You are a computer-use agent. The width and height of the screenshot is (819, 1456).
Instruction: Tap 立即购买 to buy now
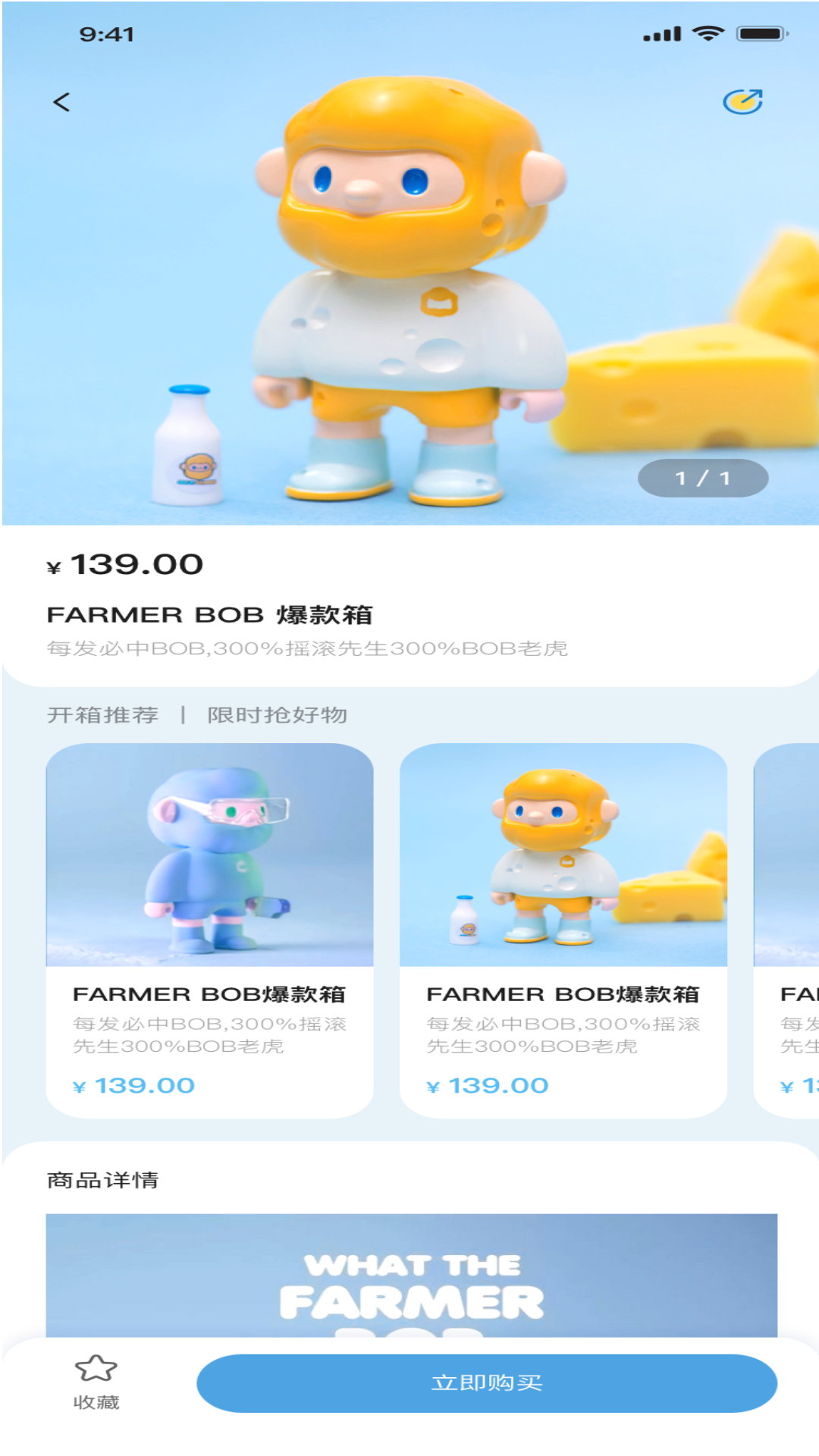click(x=486, y=1382)
